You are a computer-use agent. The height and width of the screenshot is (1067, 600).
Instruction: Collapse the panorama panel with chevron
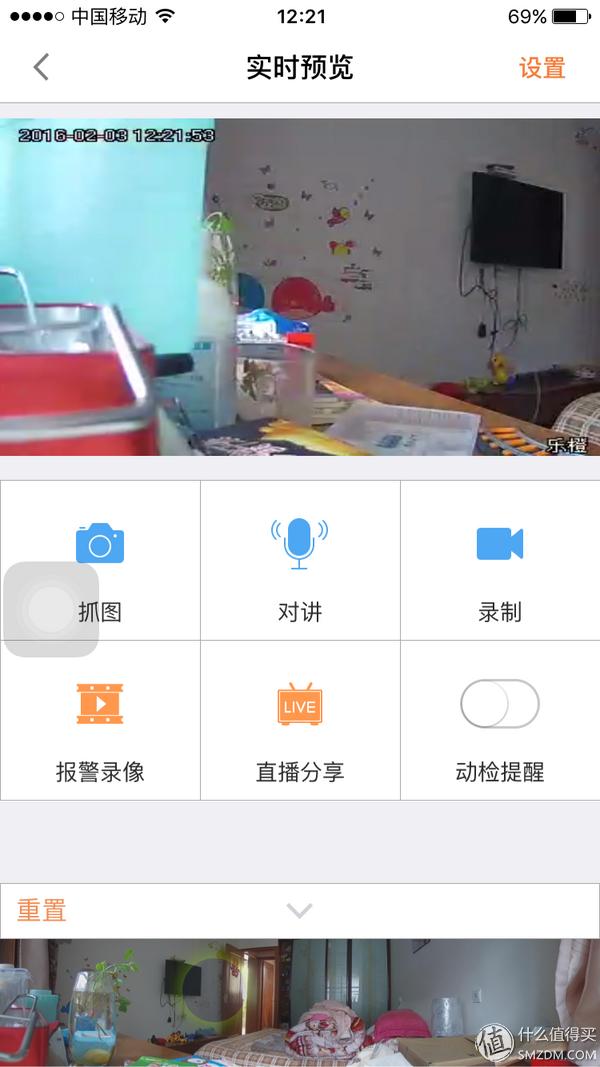(x=300, y=910)
